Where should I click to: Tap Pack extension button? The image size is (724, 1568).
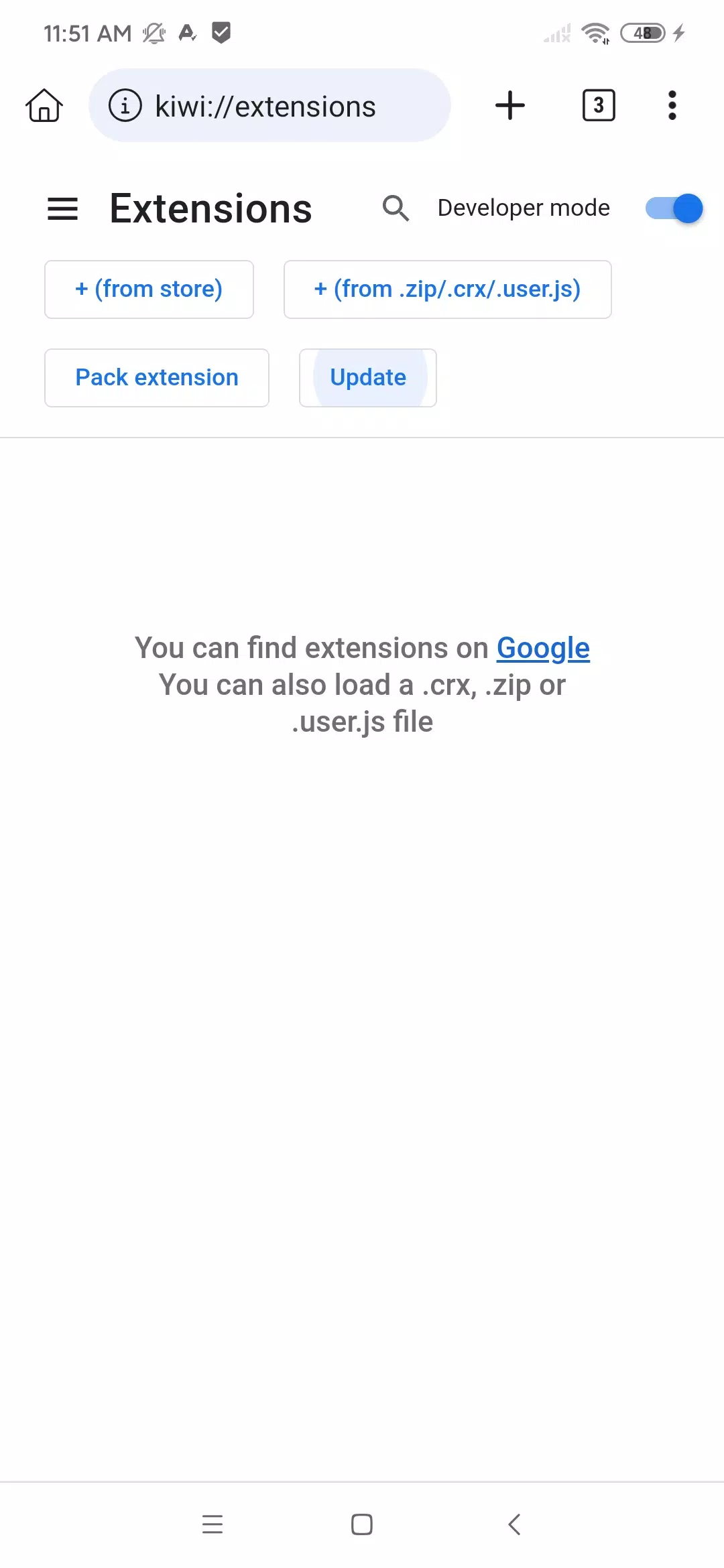(x=156, y=378)
